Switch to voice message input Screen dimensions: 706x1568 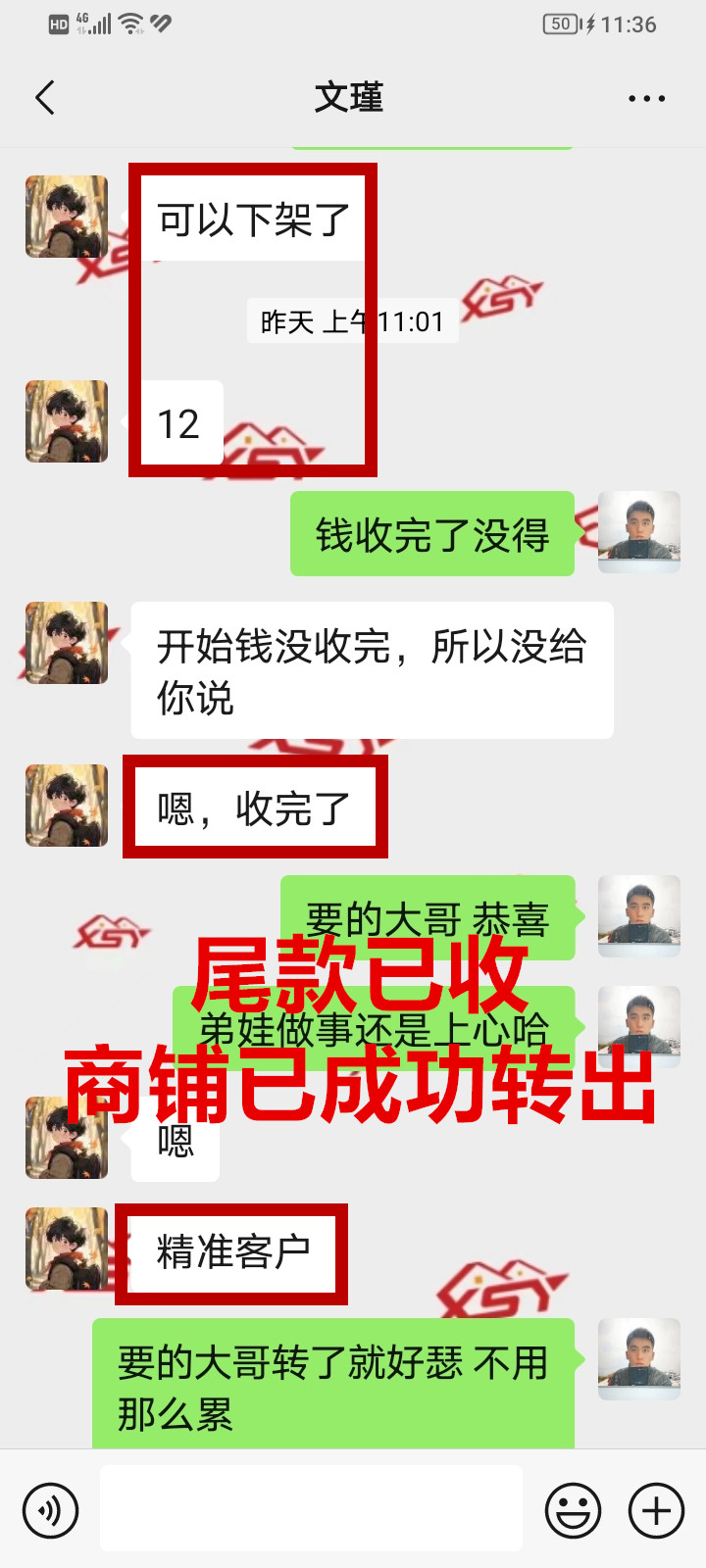[x=50, y=1510]
